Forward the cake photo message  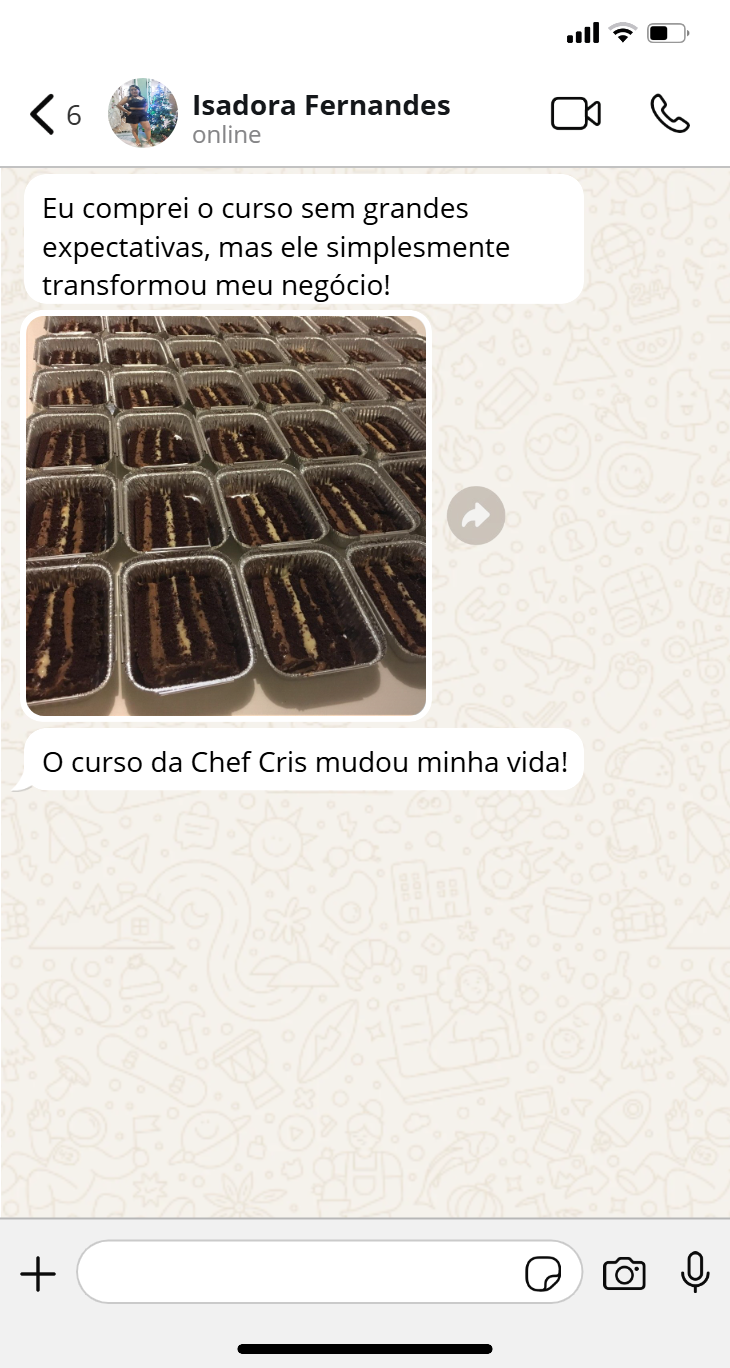[x=476, y=516]
